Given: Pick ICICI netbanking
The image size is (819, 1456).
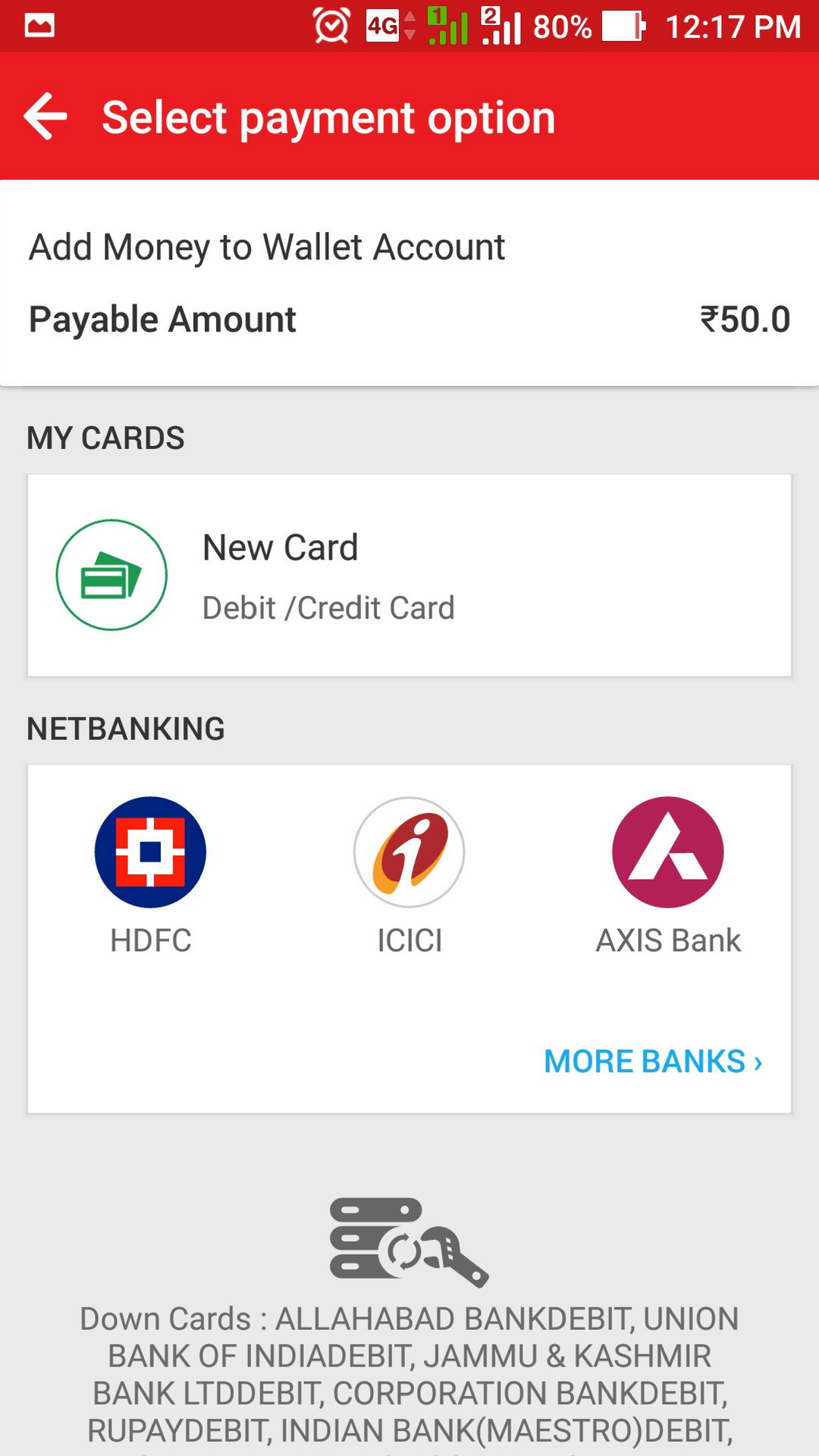Looking at the screenshot, I should [409, 874].
